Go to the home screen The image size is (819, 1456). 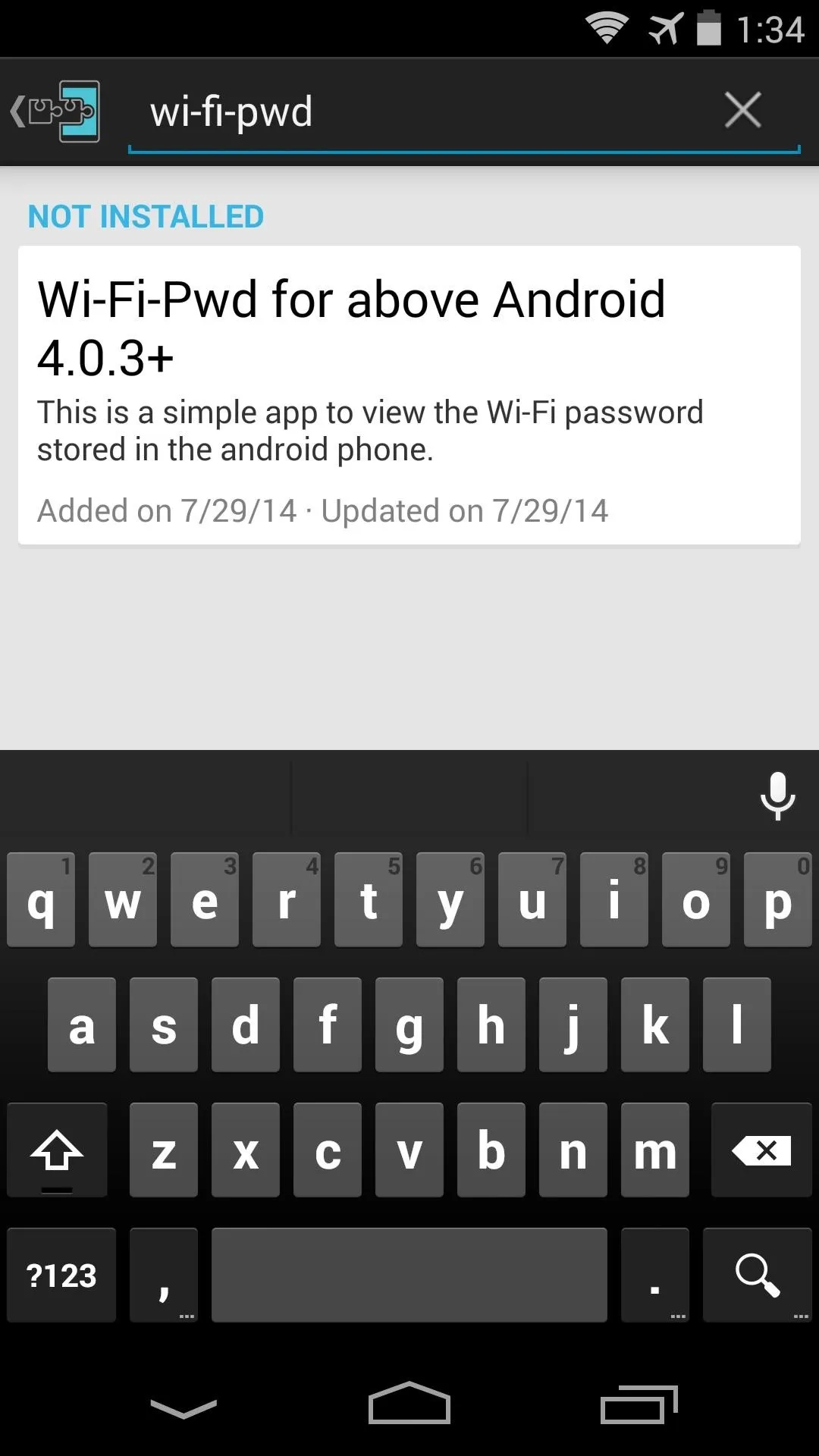coord(409,1404)
